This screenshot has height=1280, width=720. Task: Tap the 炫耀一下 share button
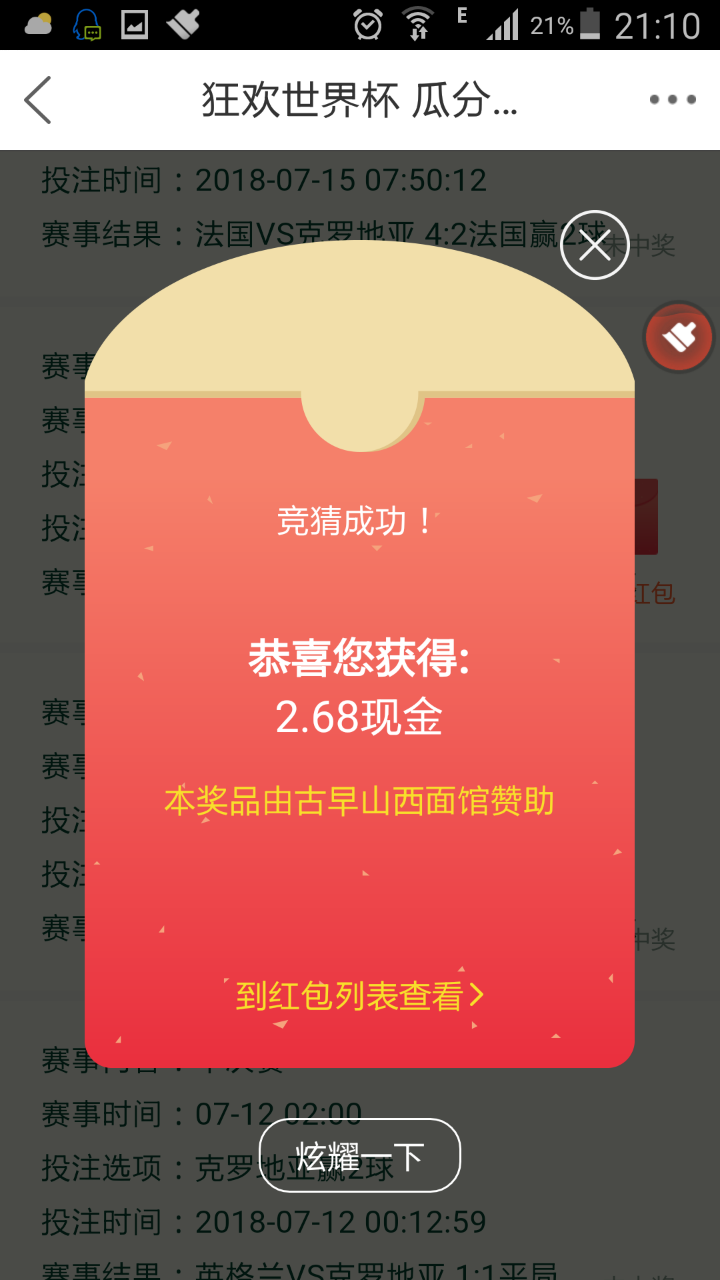360,1156
